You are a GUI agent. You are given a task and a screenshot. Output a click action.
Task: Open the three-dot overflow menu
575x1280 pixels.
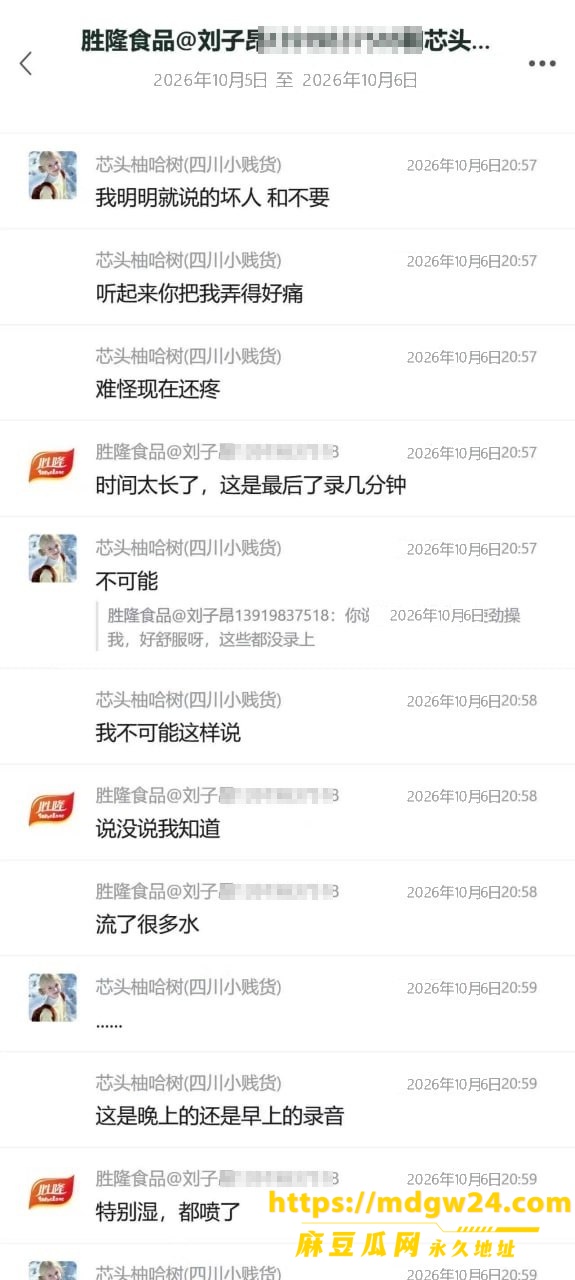point(542,63)
